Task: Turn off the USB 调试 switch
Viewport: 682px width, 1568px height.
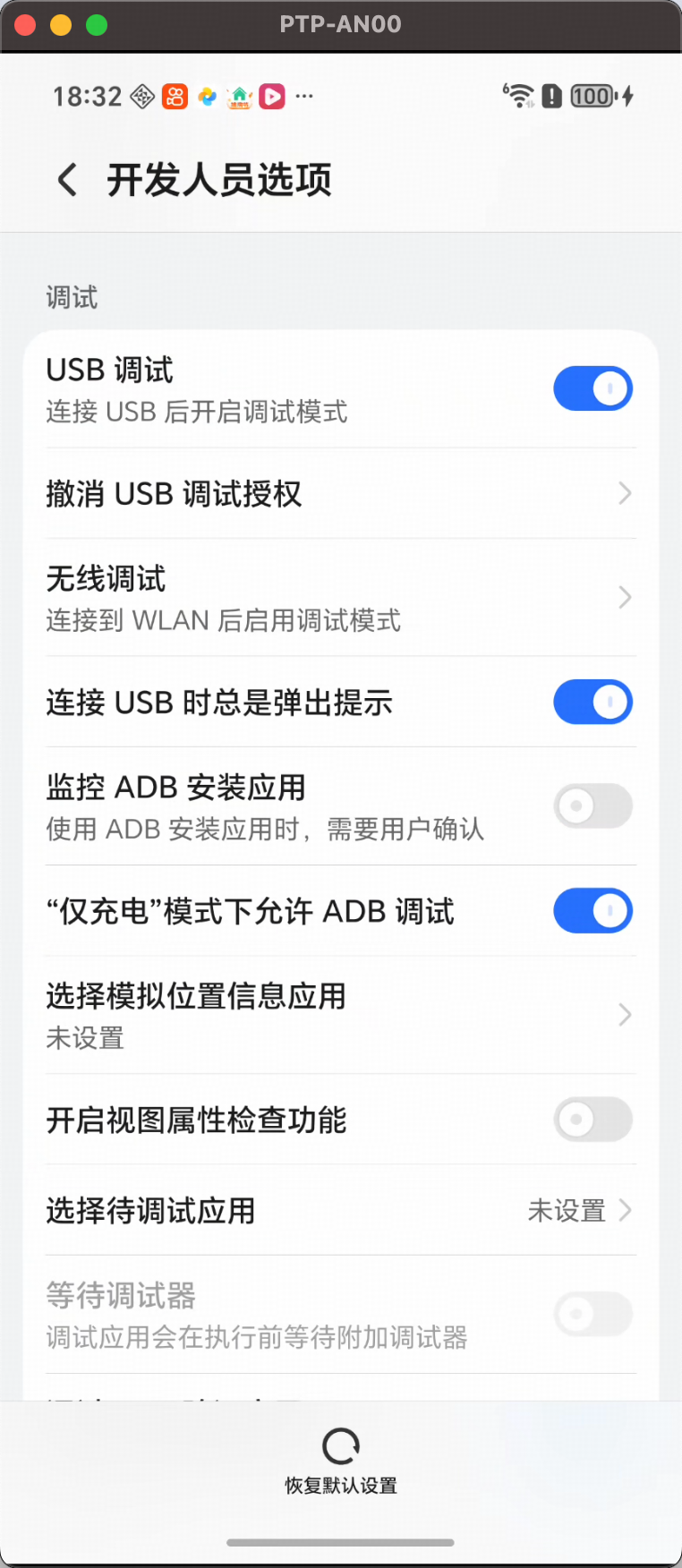Action: click(592, 389)
